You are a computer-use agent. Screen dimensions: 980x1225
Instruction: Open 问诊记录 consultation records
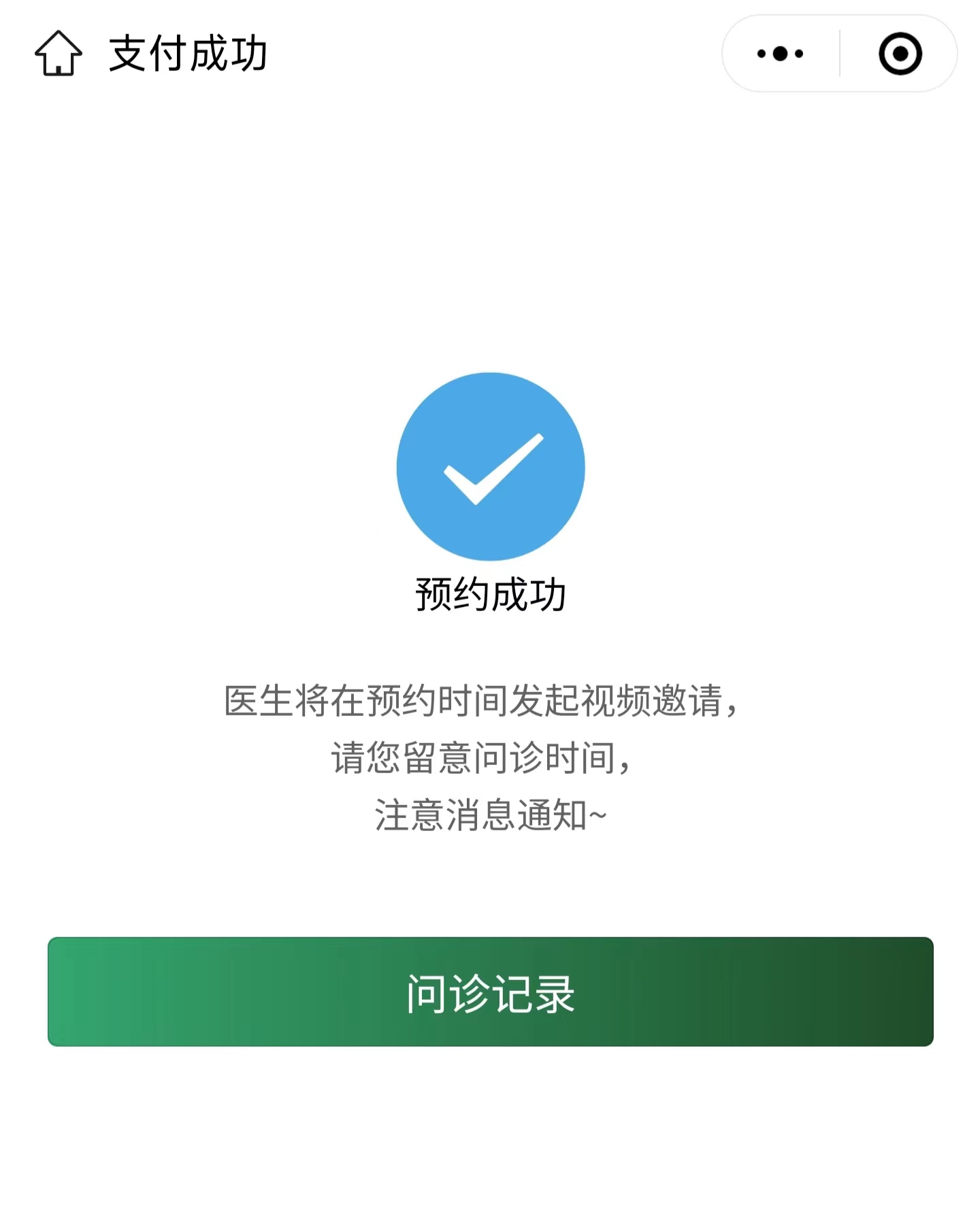(x=490, y=992)
